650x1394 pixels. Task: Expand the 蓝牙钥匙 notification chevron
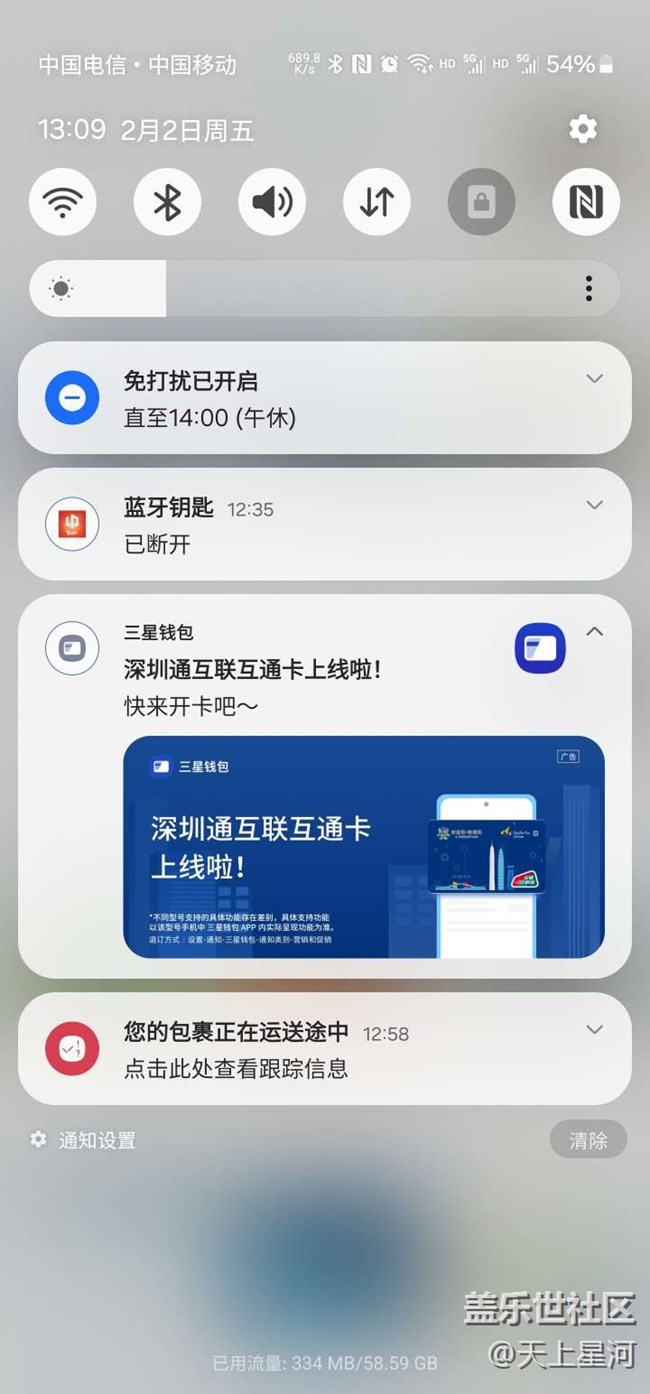pyautogui.click(x=595, y=505)
